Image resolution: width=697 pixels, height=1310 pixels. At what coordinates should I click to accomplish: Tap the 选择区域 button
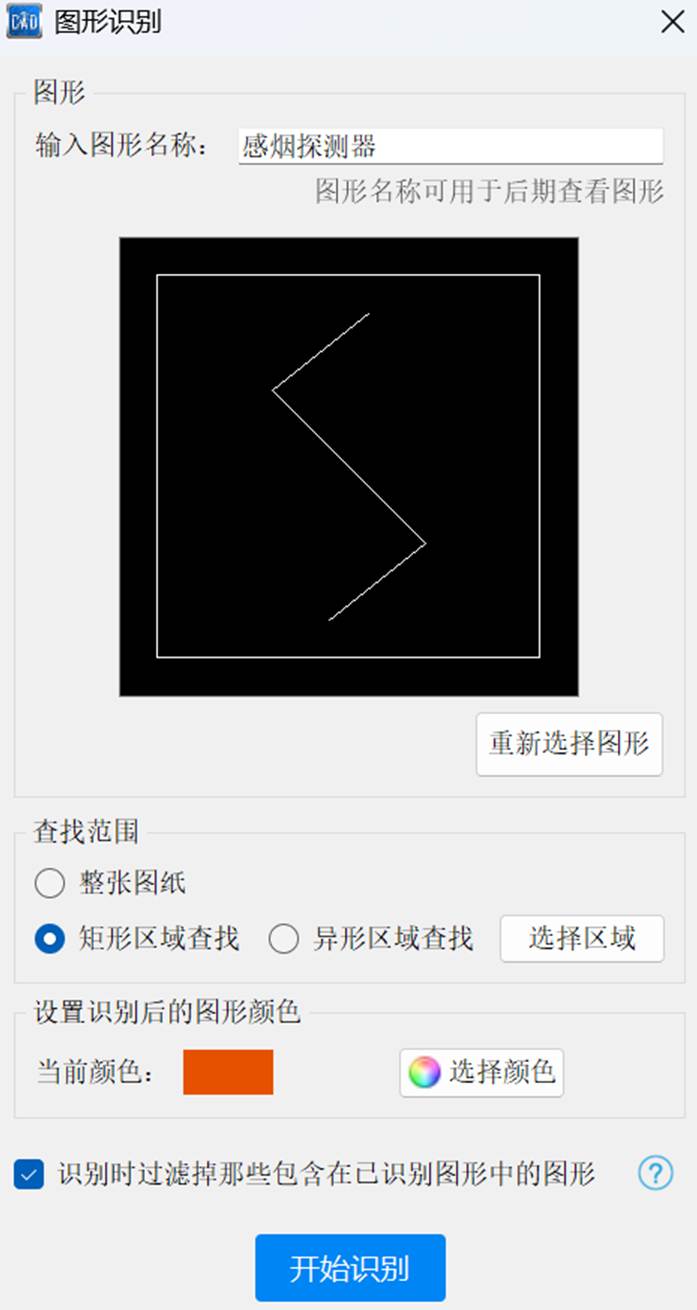pos(582,938)
